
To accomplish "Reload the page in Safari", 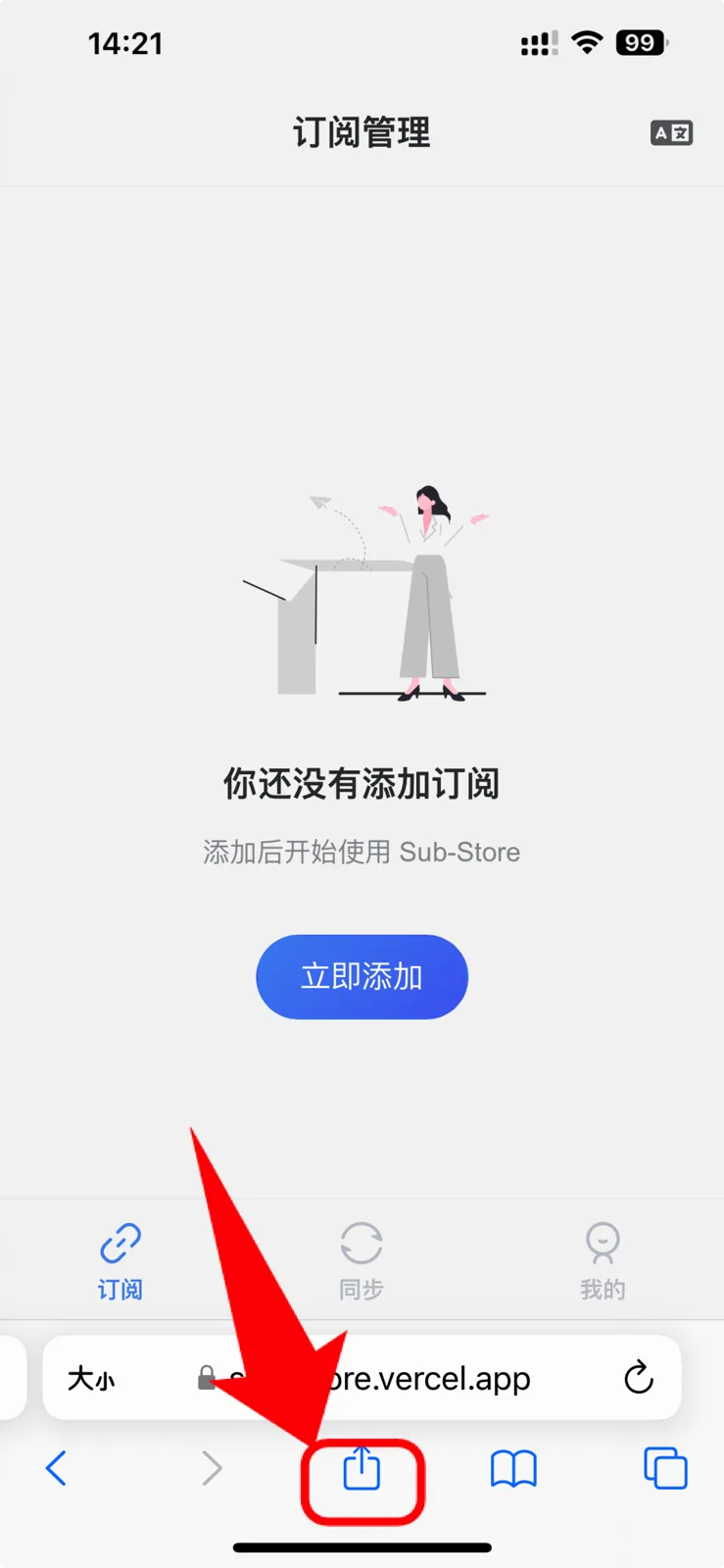I will (x=639, y=1377).
